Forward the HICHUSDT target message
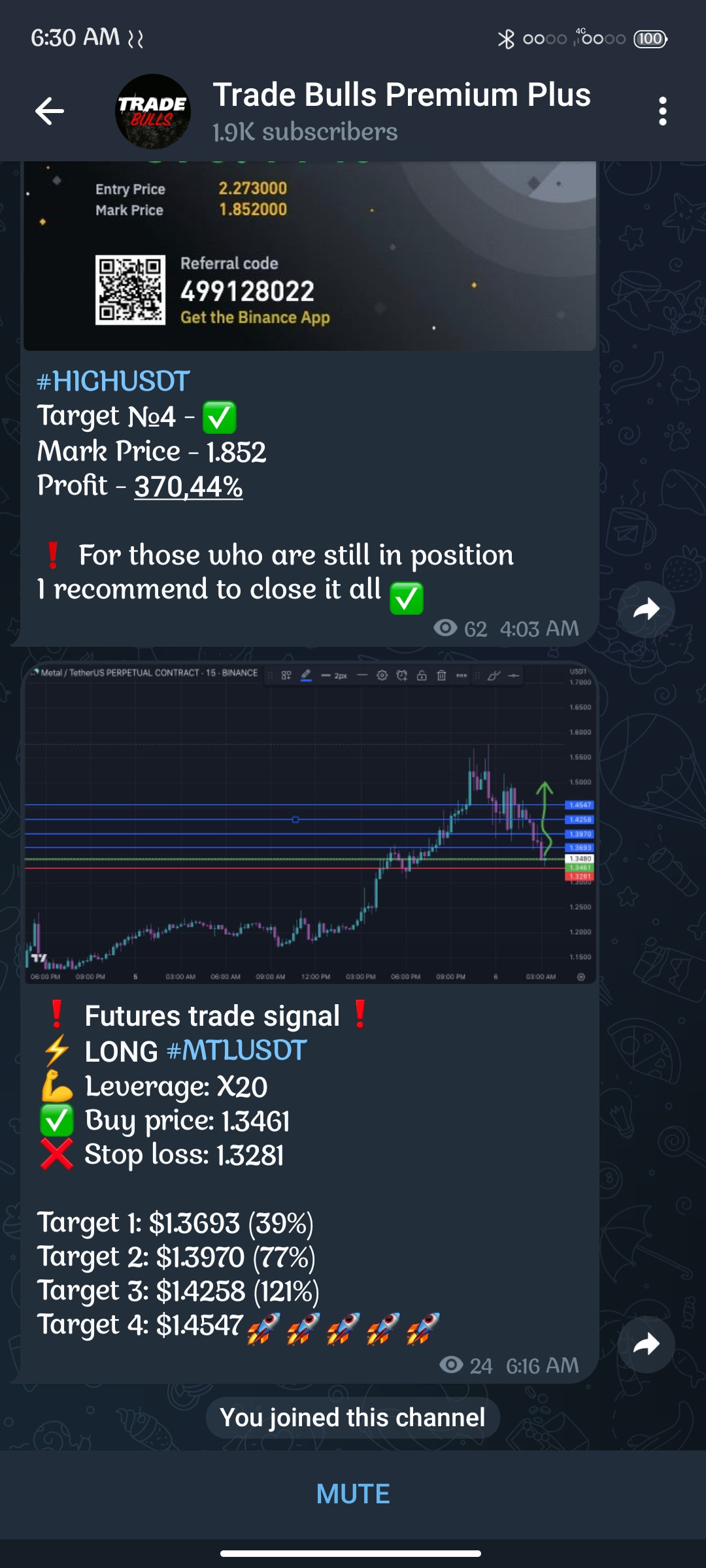 pos(646,609)
